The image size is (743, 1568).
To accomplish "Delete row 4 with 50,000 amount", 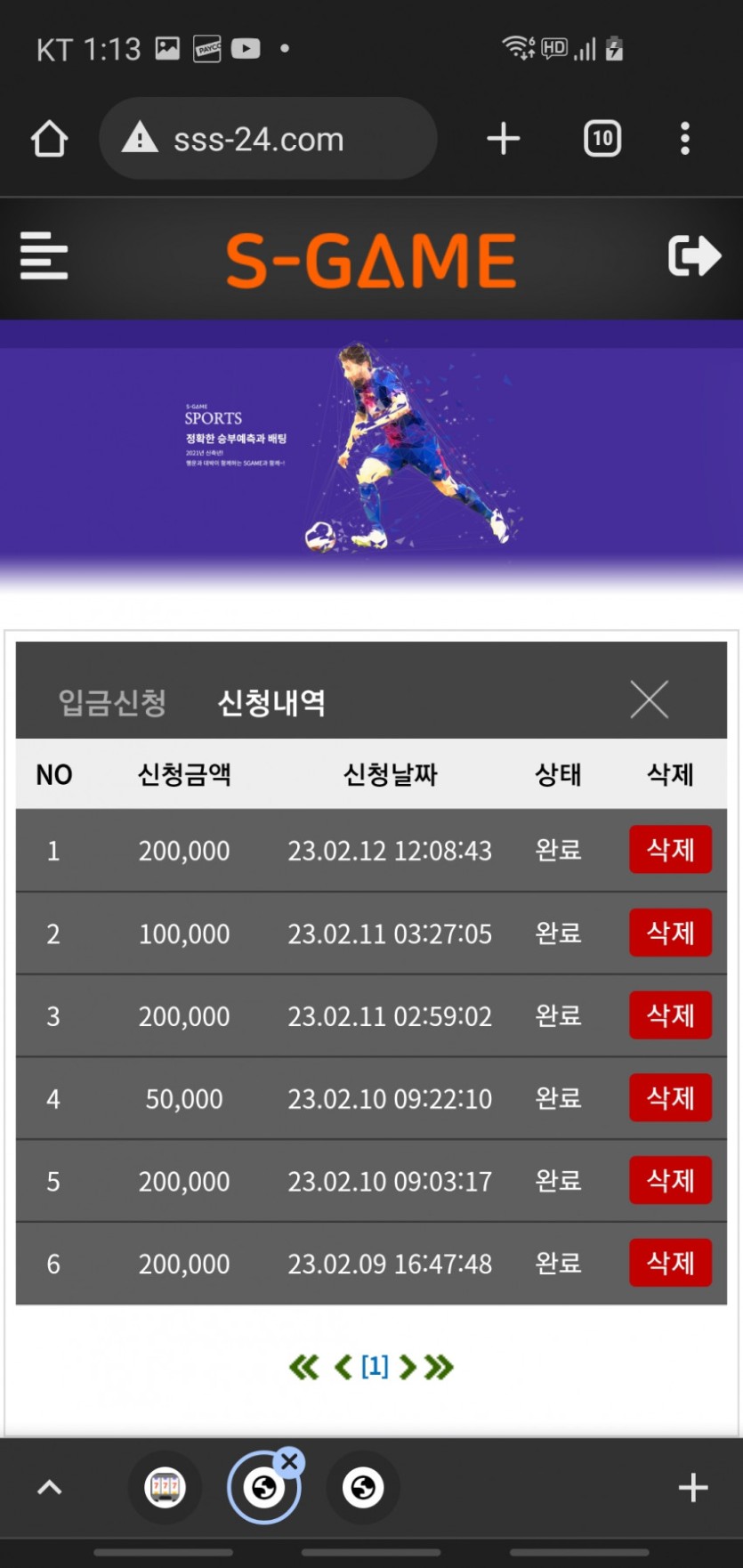I will (x=670, y=1098).
